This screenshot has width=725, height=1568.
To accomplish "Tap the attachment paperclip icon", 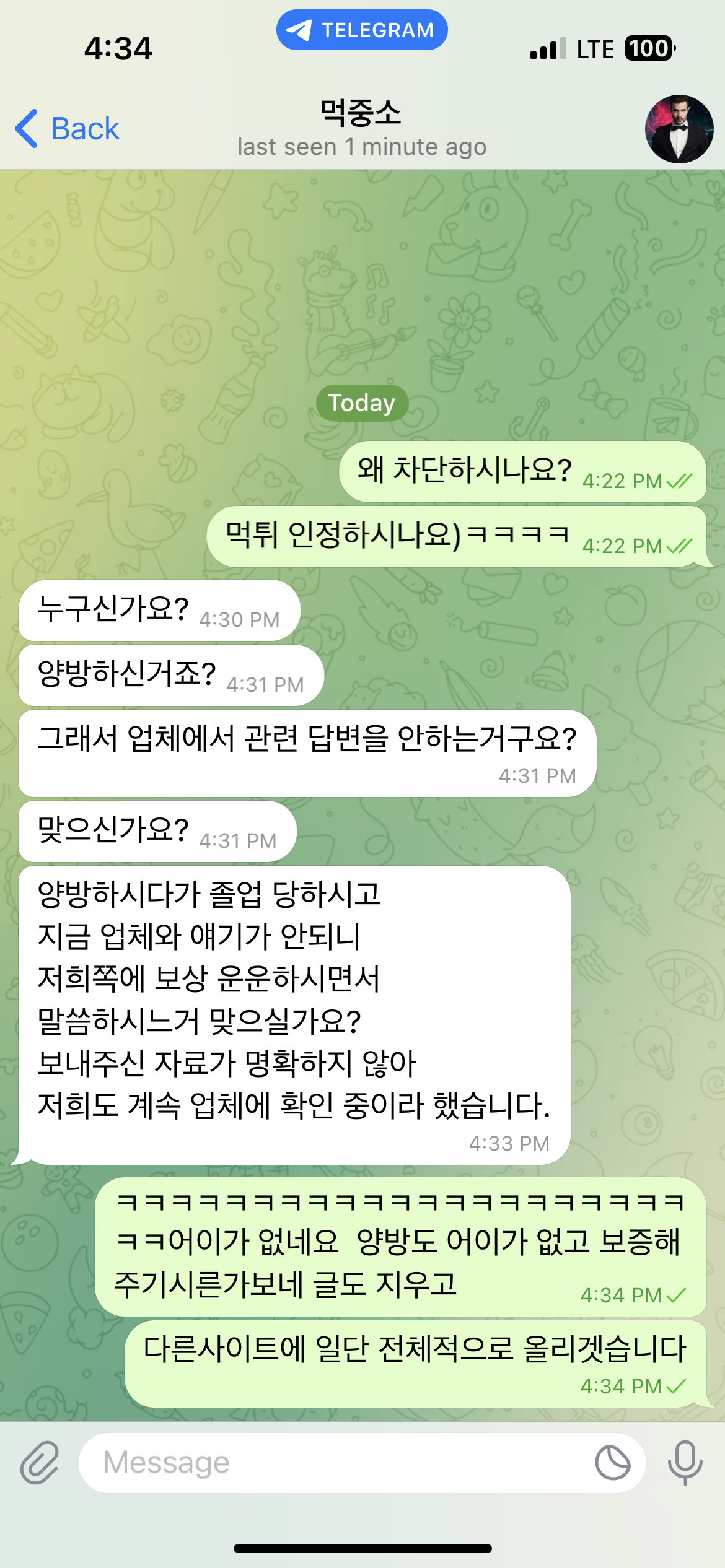I will point(40,1463).
